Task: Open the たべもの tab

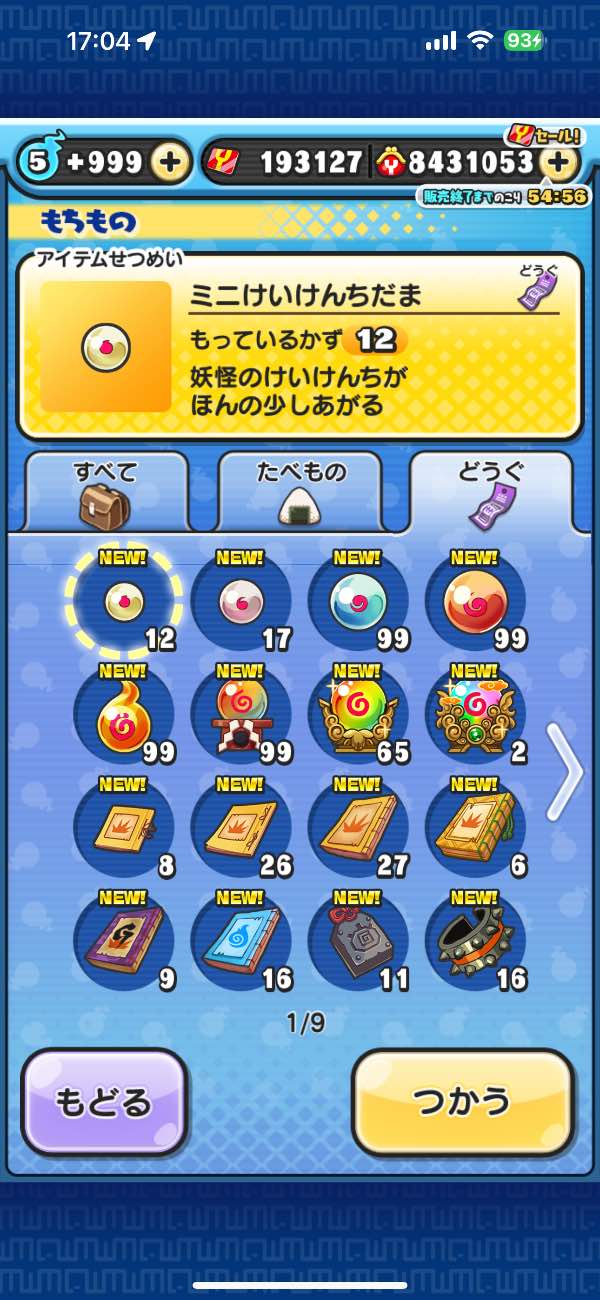Action: coord(299,491)
